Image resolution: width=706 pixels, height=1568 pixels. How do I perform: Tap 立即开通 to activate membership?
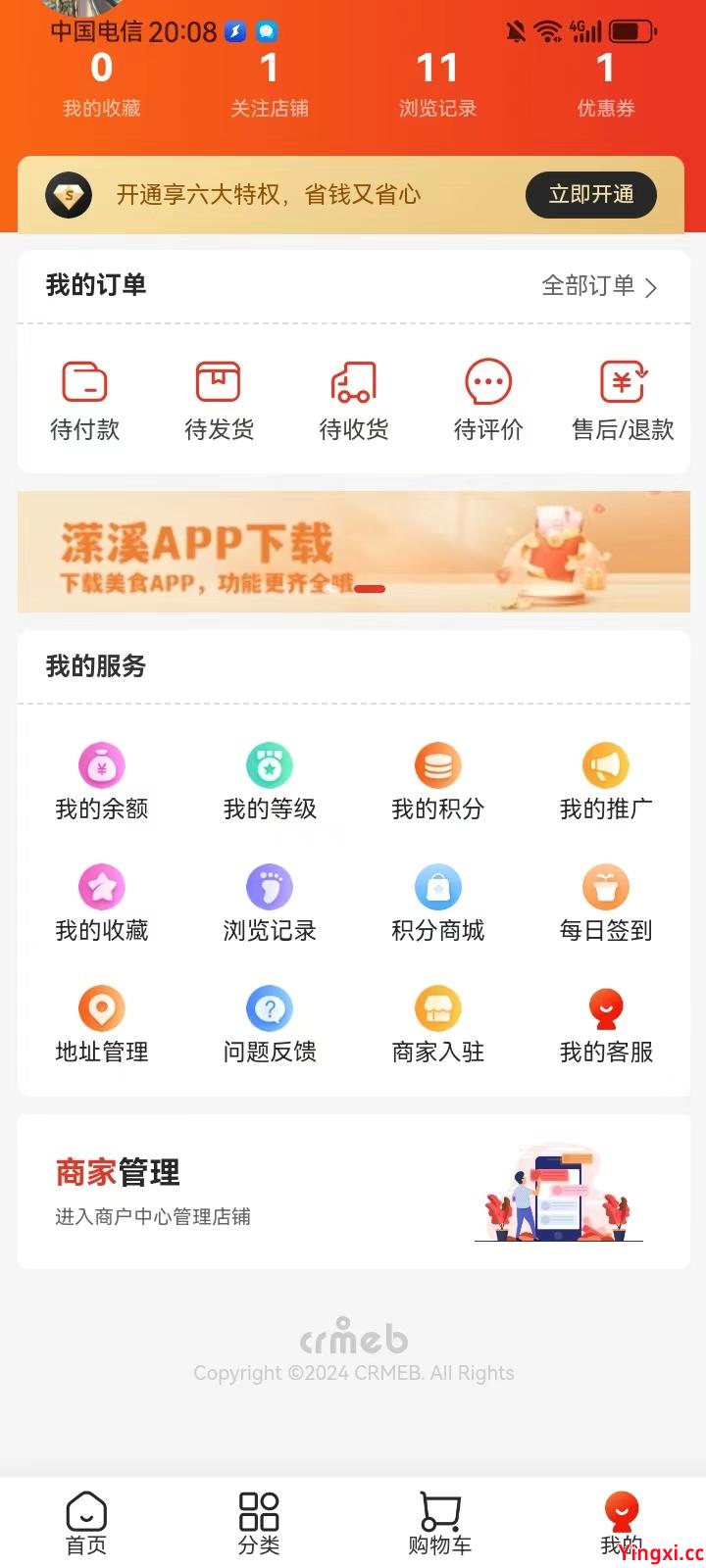pyautogui.click(x=590, y=194)
